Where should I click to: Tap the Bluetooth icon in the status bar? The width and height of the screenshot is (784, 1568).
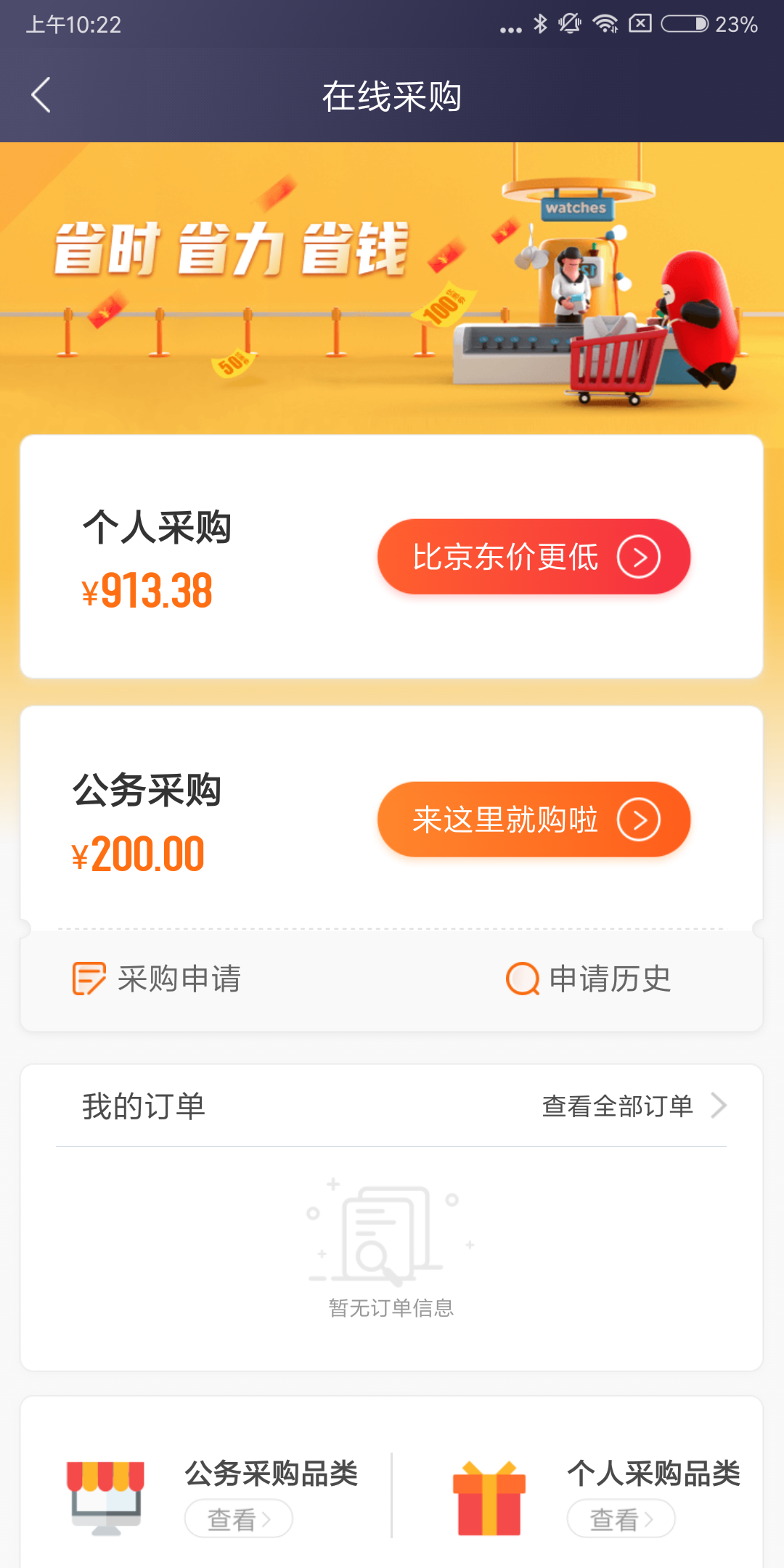click(x=540, y=23)
